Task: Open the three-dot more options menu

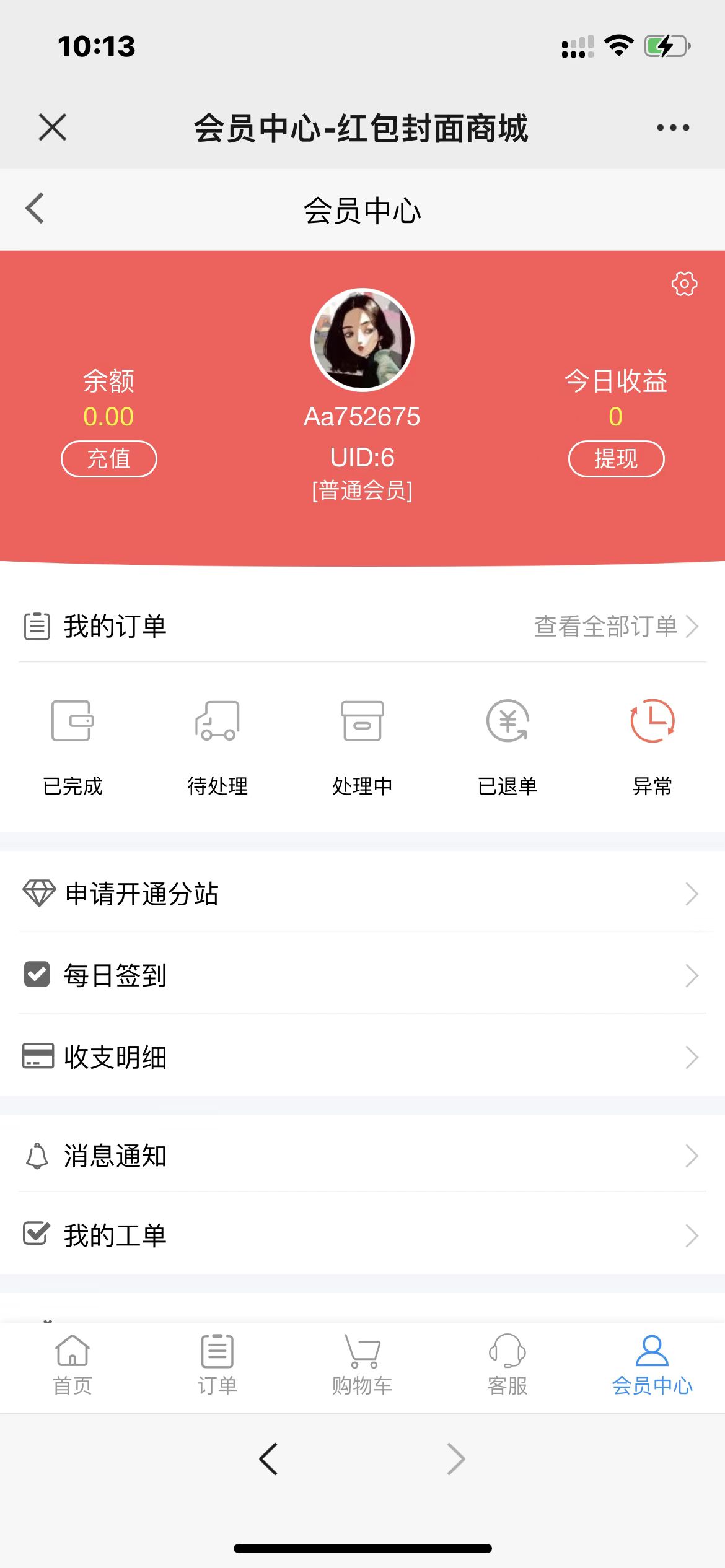Action: (x=673, y=128)
